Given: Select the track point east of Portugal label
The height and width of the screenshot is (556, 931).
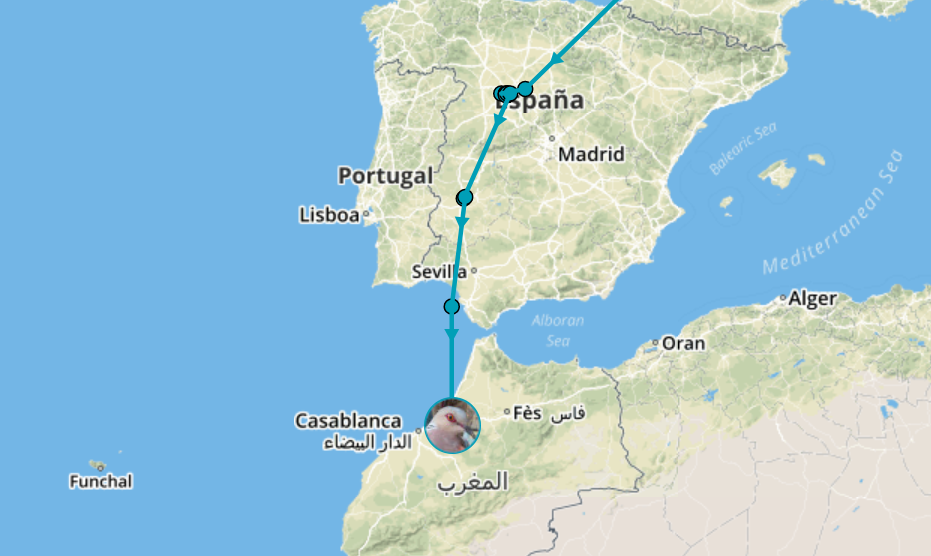Looking at the screenshot, I should tap(464, 197).
